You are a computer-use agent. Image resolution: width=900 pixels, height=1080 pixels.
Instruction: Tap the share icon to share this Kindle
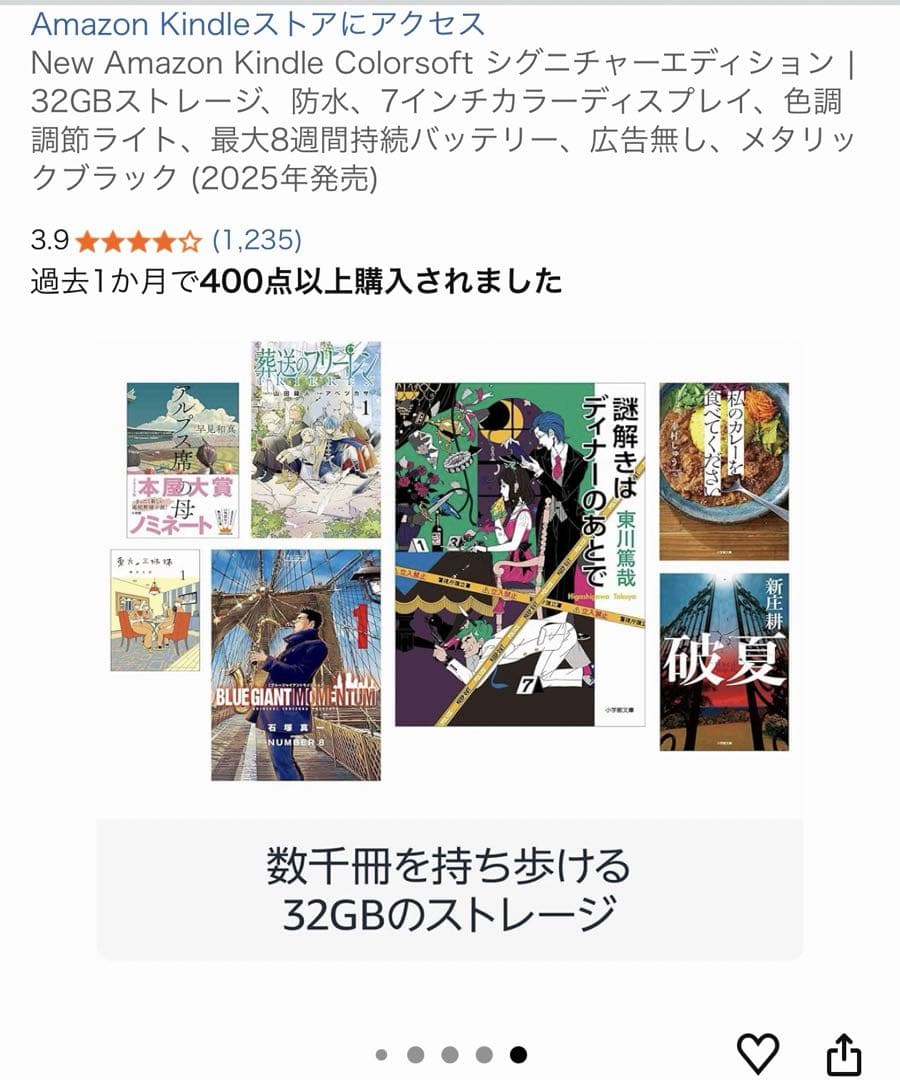841,1053
